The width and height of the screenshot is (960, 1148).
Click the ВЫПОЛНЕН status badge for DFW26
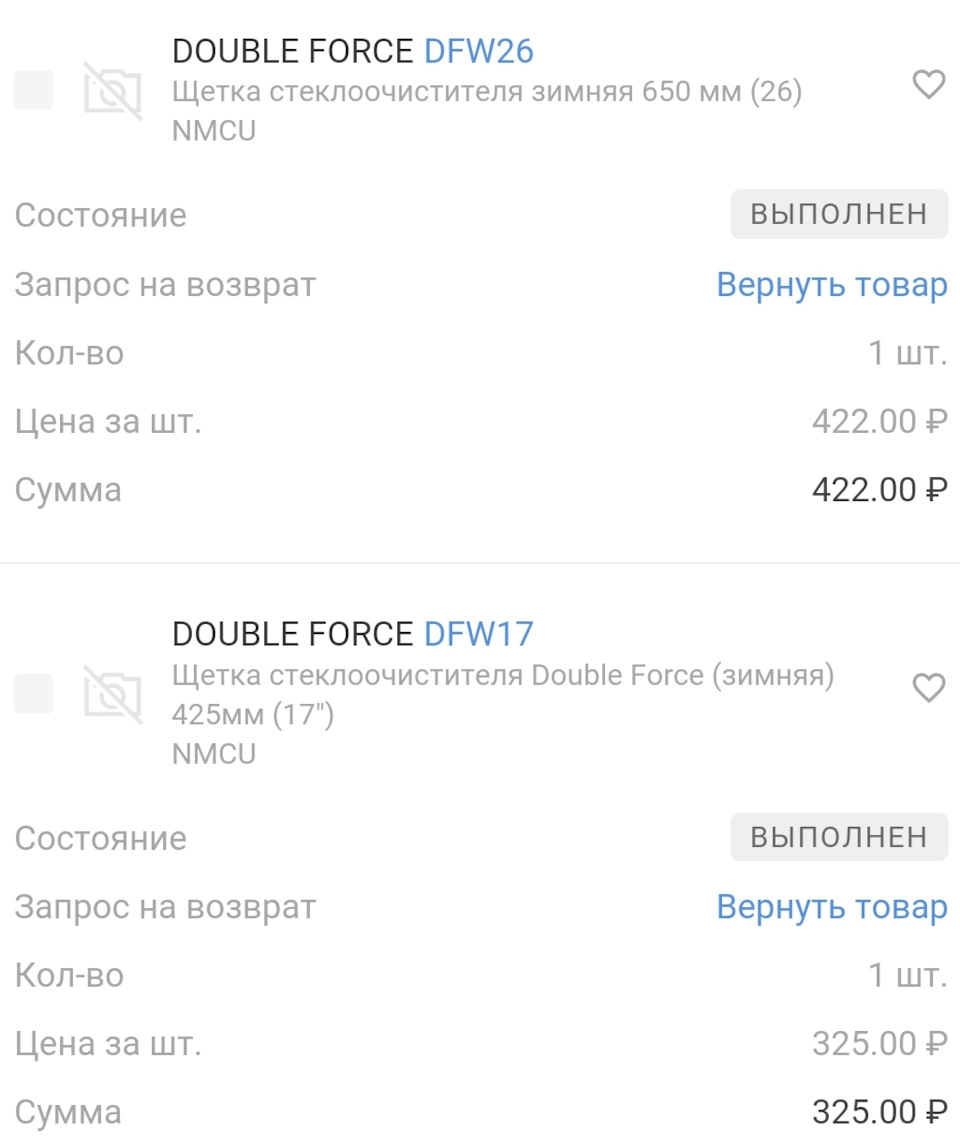point(839,213)
